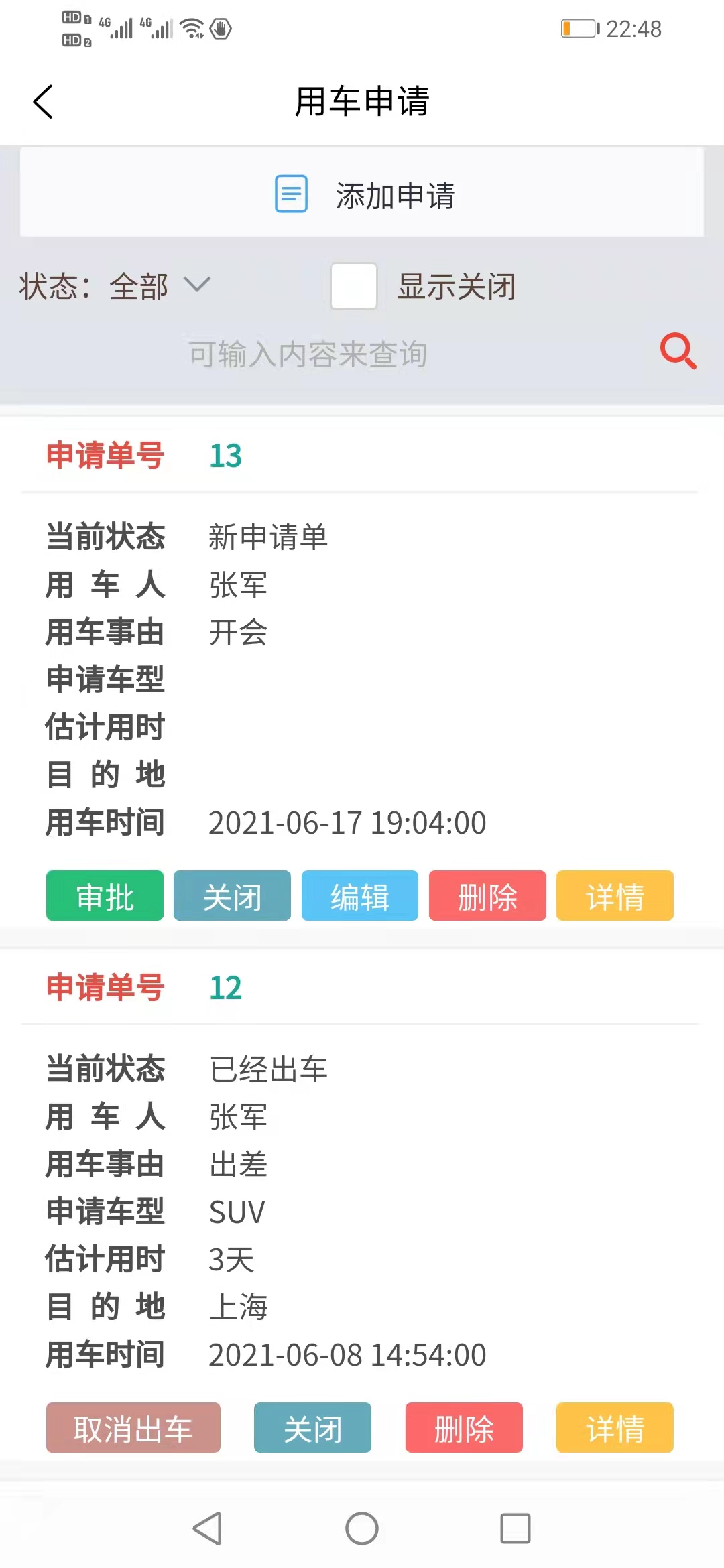Viewport: 724px width, 1568px height.
Task: Tap the system home button
Action: click(x=362, y=1528)
